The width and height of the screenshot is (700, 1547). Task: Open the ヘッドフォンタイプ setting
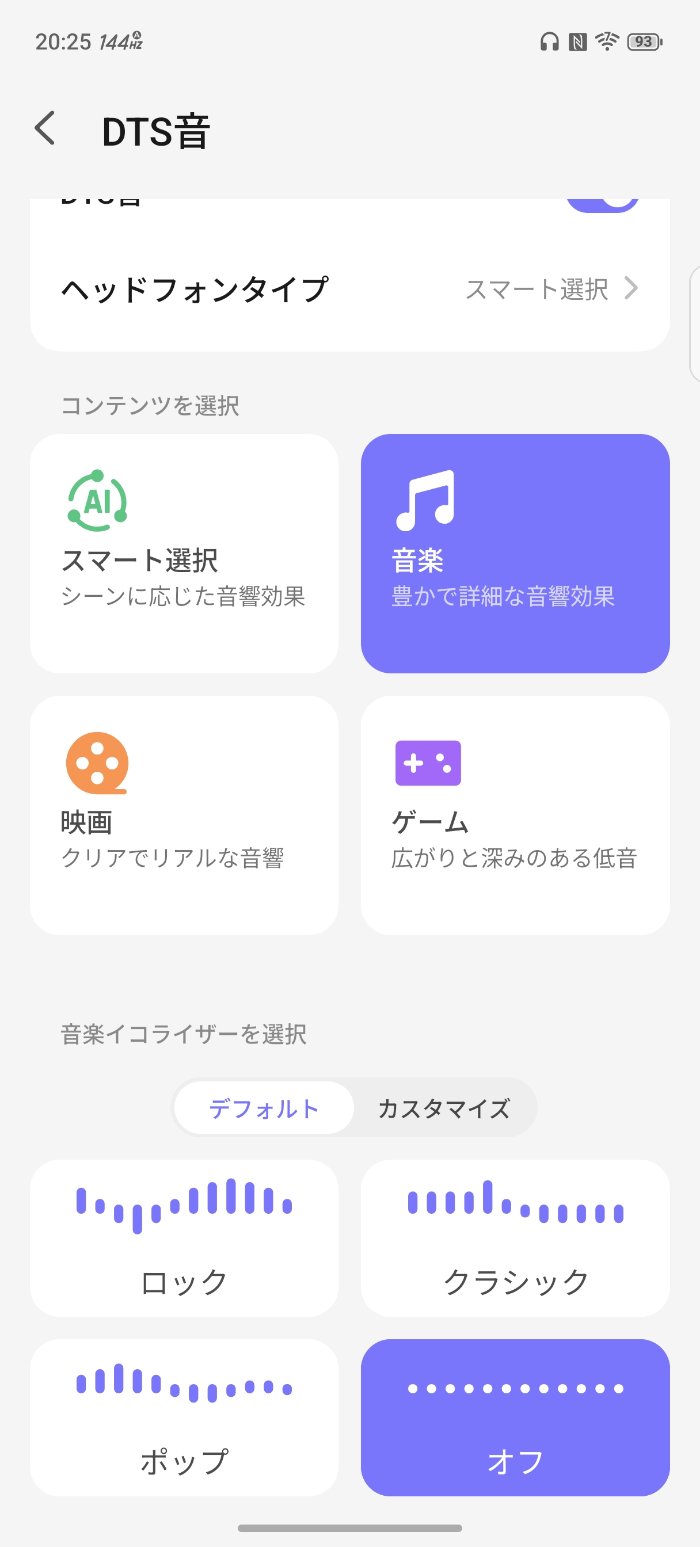[x=350, y=290]
